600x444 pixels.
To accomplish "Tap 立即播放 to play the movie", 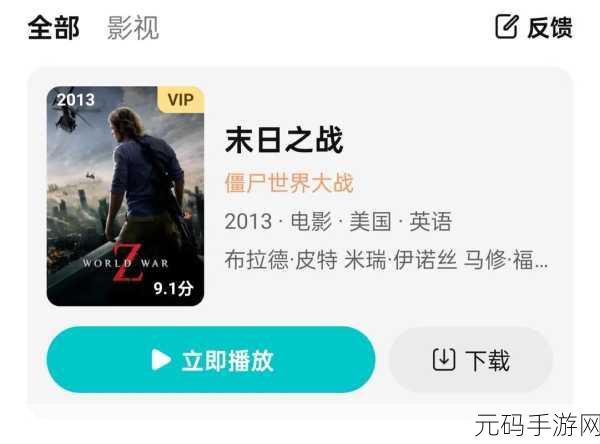I will pos(211,360).
